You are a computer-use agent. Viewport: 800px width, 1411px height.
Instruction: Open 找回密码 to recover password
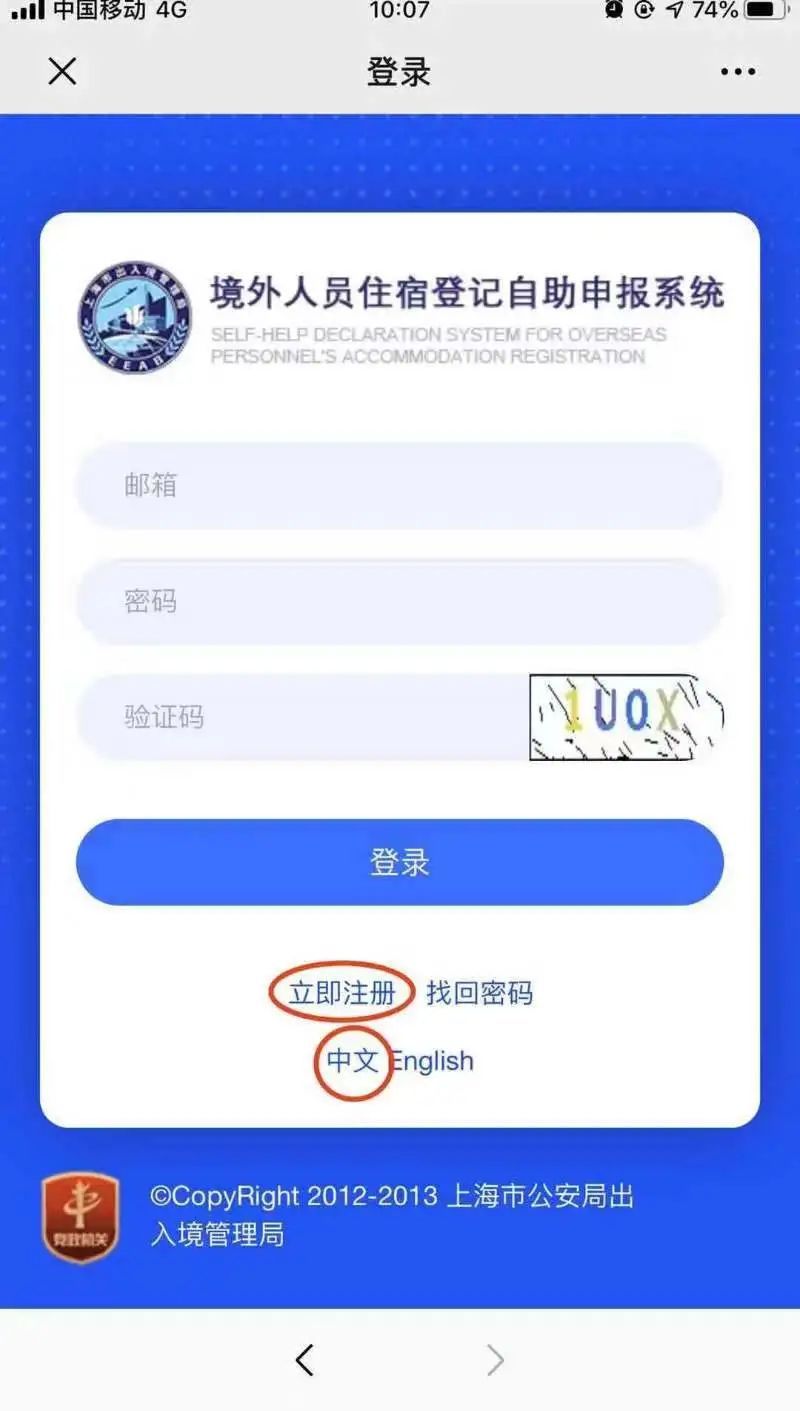pyautogui.click(x=479, y=993)
